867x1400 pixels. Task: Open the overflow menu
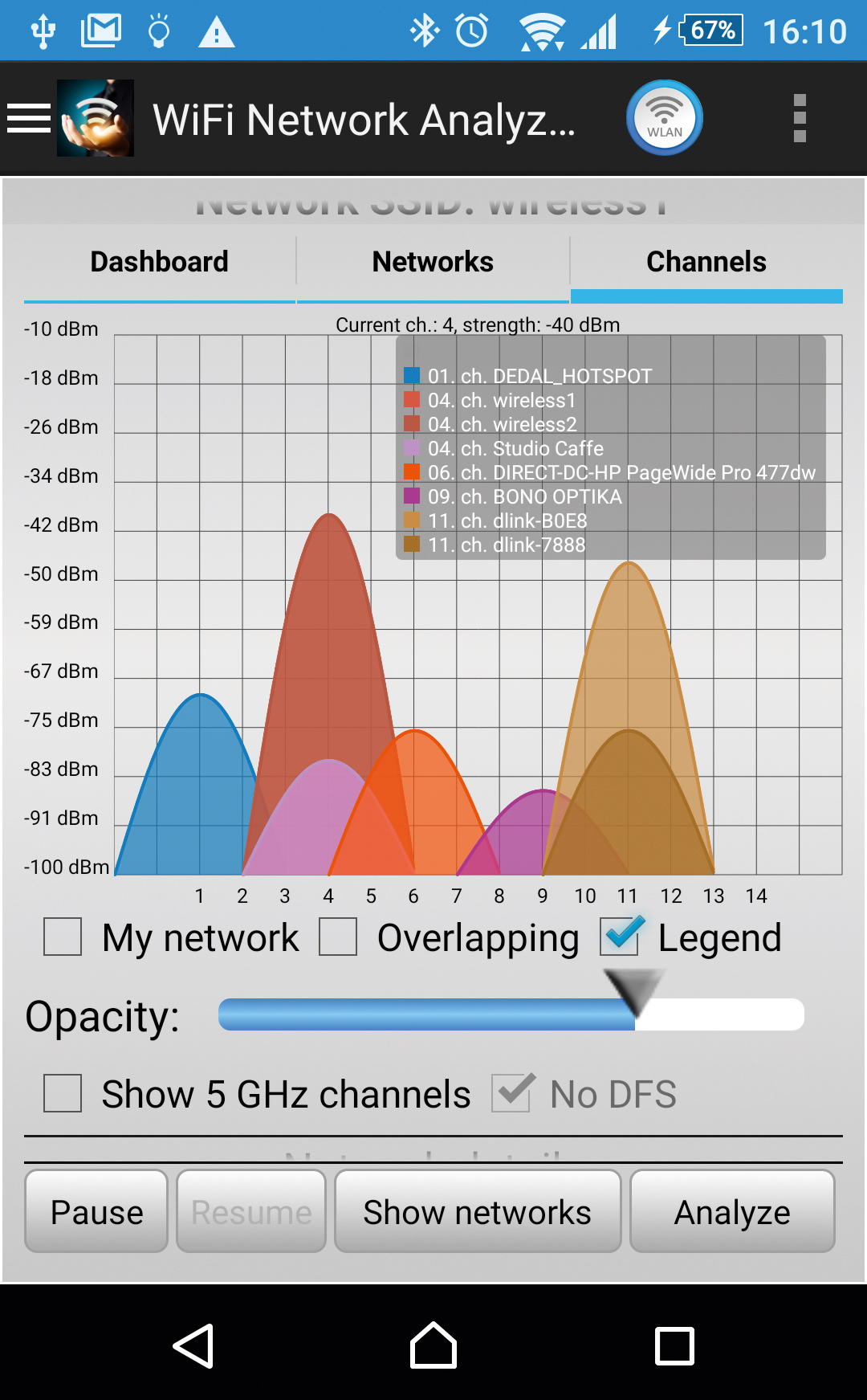(x=799, y=118)
